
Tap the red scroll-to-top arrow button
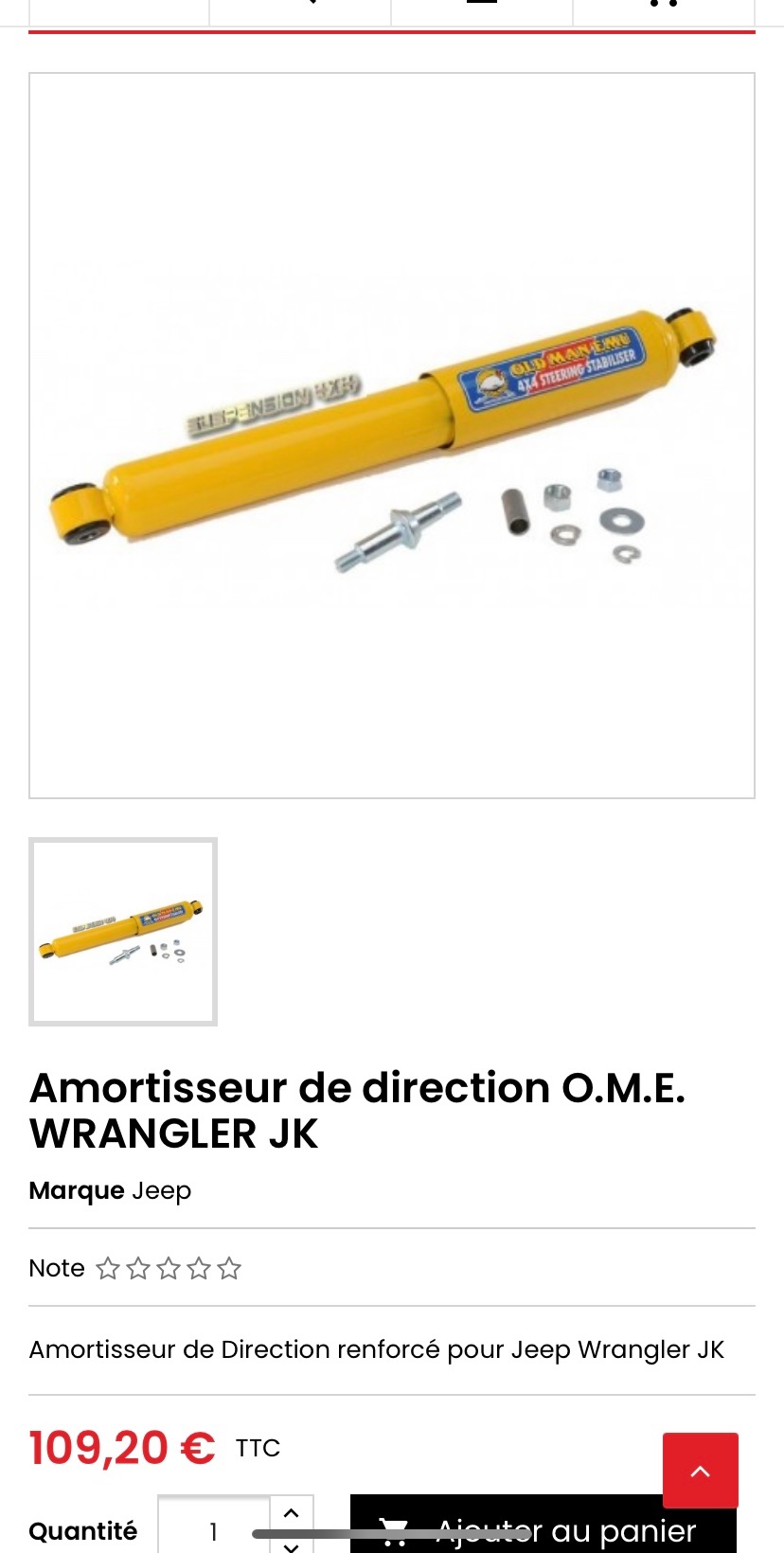point(701,1471)
